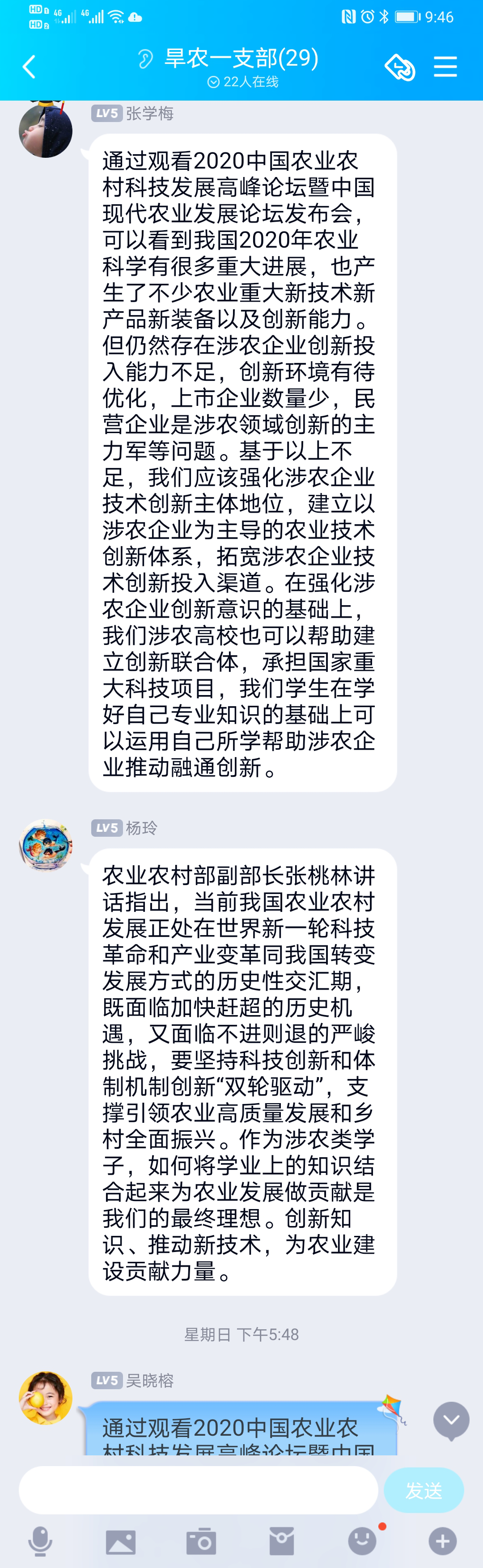Viewport: 483px width, 1568px height.
Task: Open the group chat menu icon
Action: point(445,66)
